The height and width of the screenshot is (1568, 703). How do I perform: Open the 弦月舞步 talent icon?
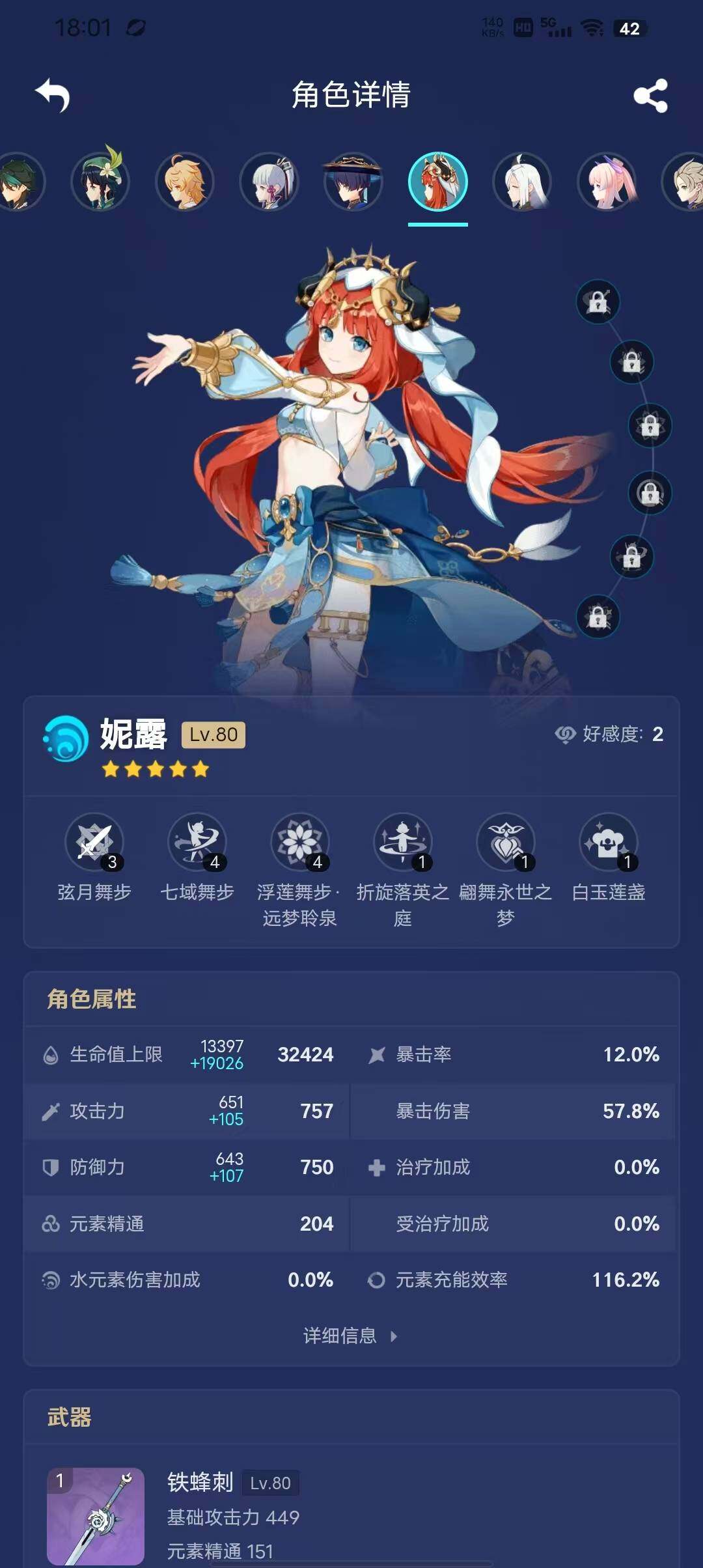tap(94, 842)
